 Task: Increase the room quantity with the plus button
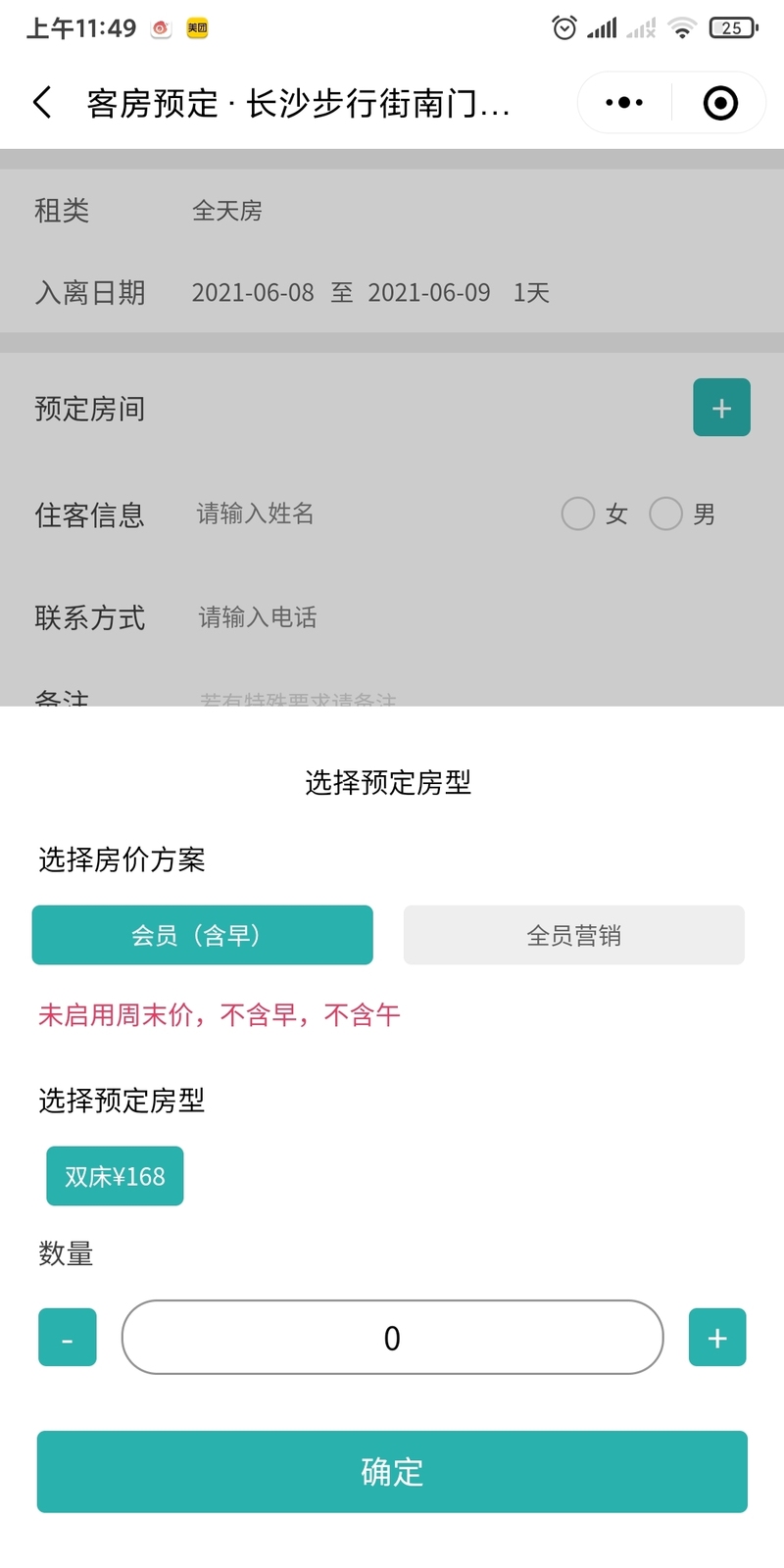tap(717, 1337)
